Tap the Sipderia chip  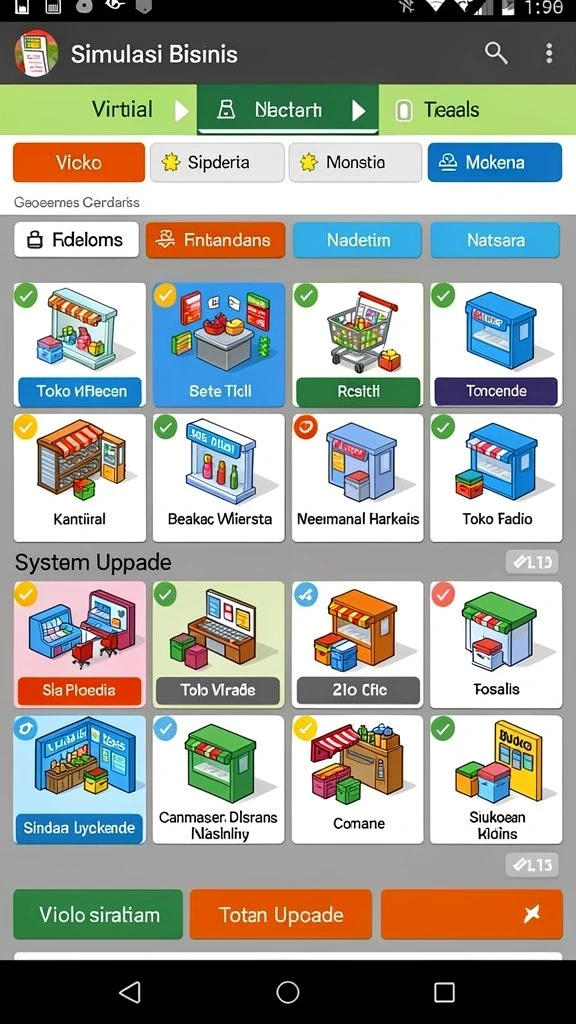point(217,162)
